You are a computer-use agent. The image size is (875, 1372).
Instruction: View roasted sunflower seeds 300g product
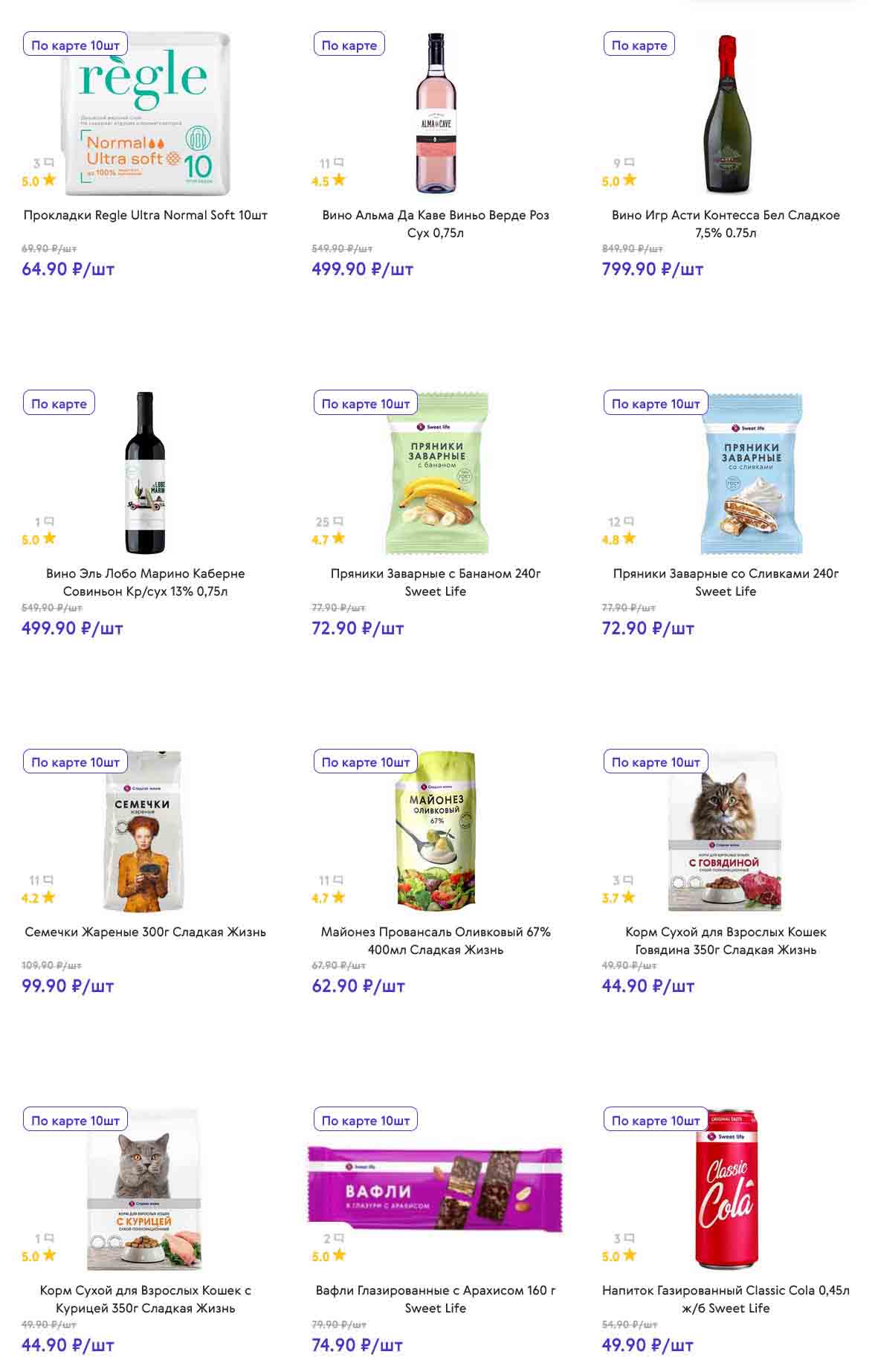[x=145, y=932]
